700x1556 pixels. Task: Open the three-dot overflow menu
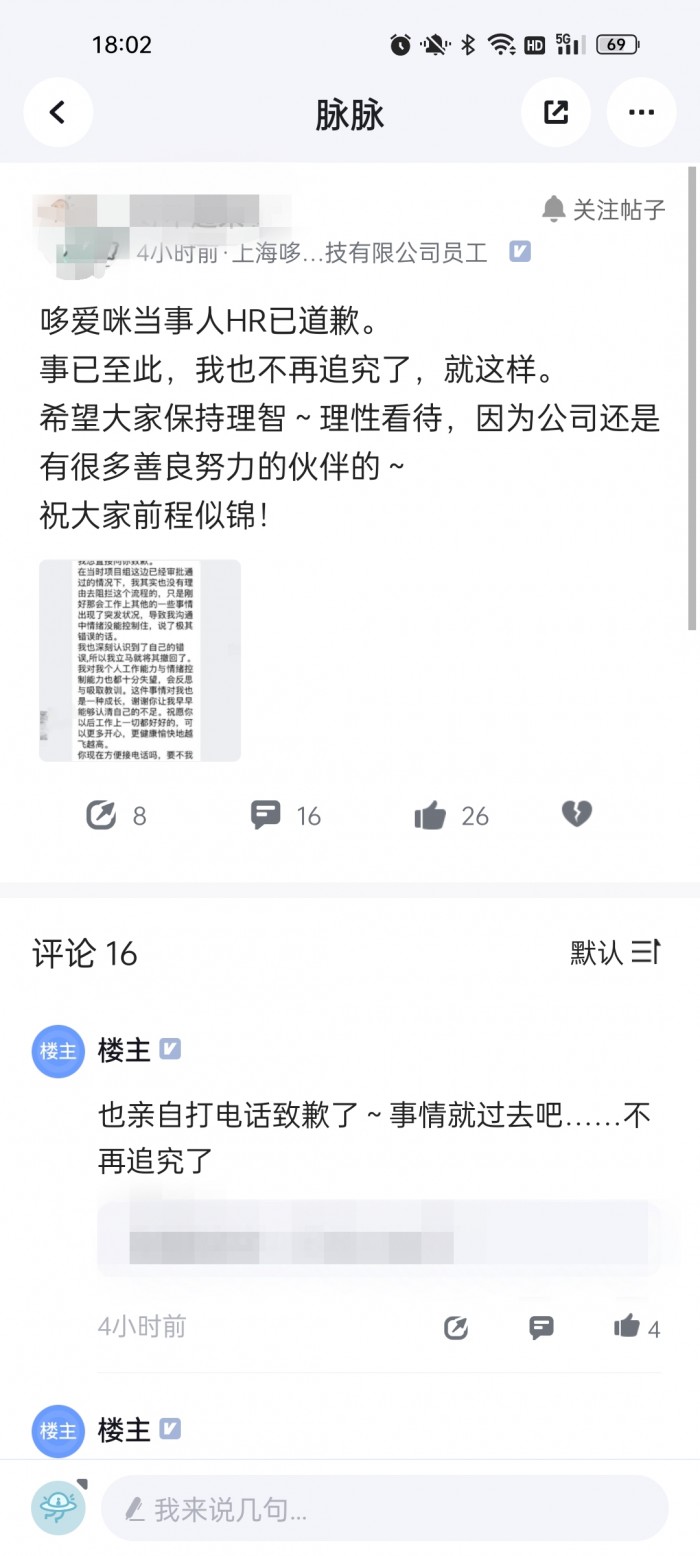pyautogui.click(x=641, y=113)
